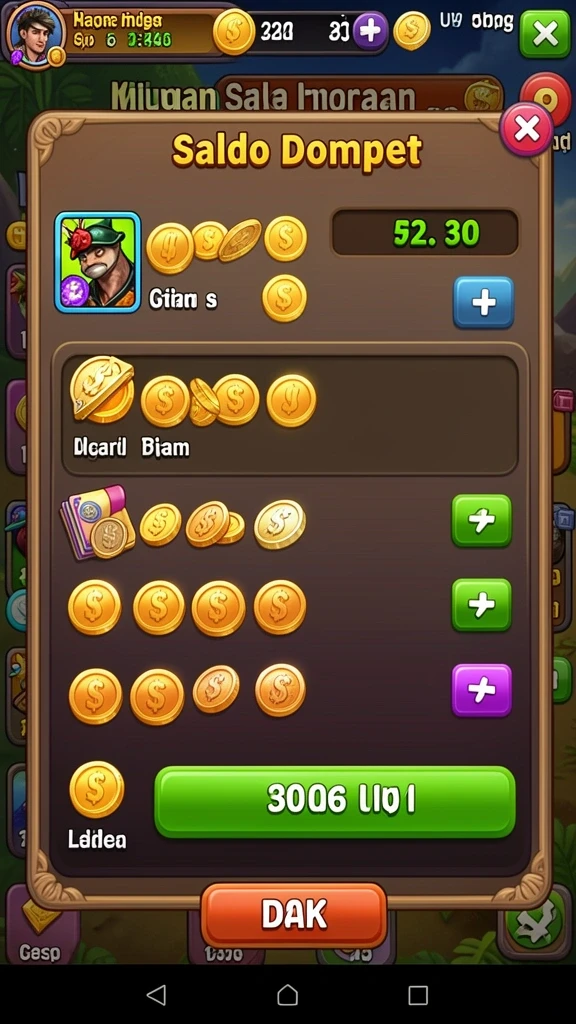Viewport: 576px width, 1024px height.
Task: Tap the blue plus button under 52.30
Action: pos(483,302)
